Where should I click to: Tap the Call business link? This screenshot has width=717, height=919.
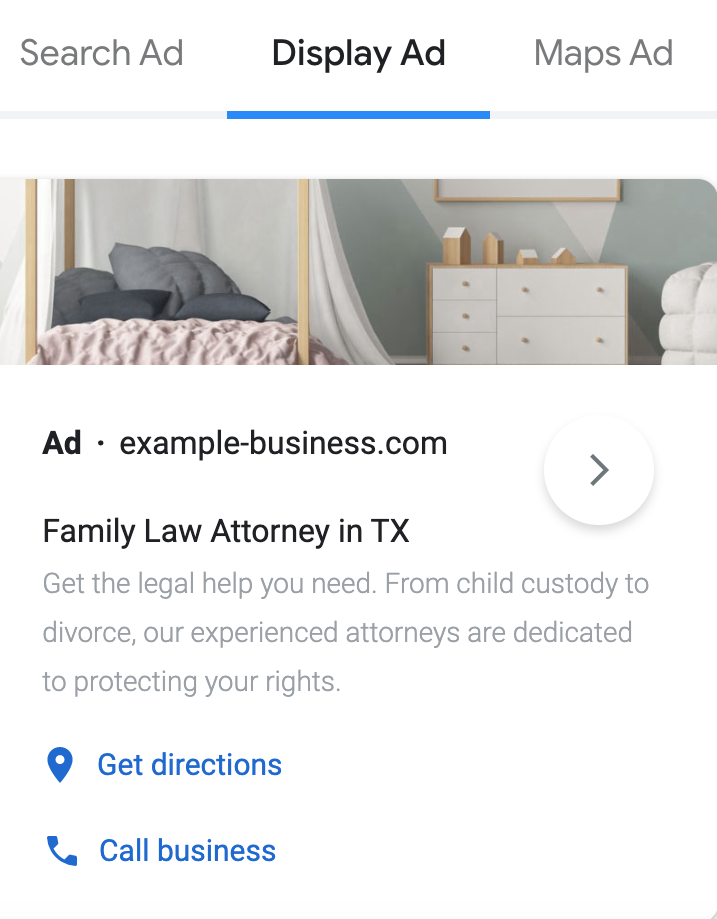coord(187,851)
